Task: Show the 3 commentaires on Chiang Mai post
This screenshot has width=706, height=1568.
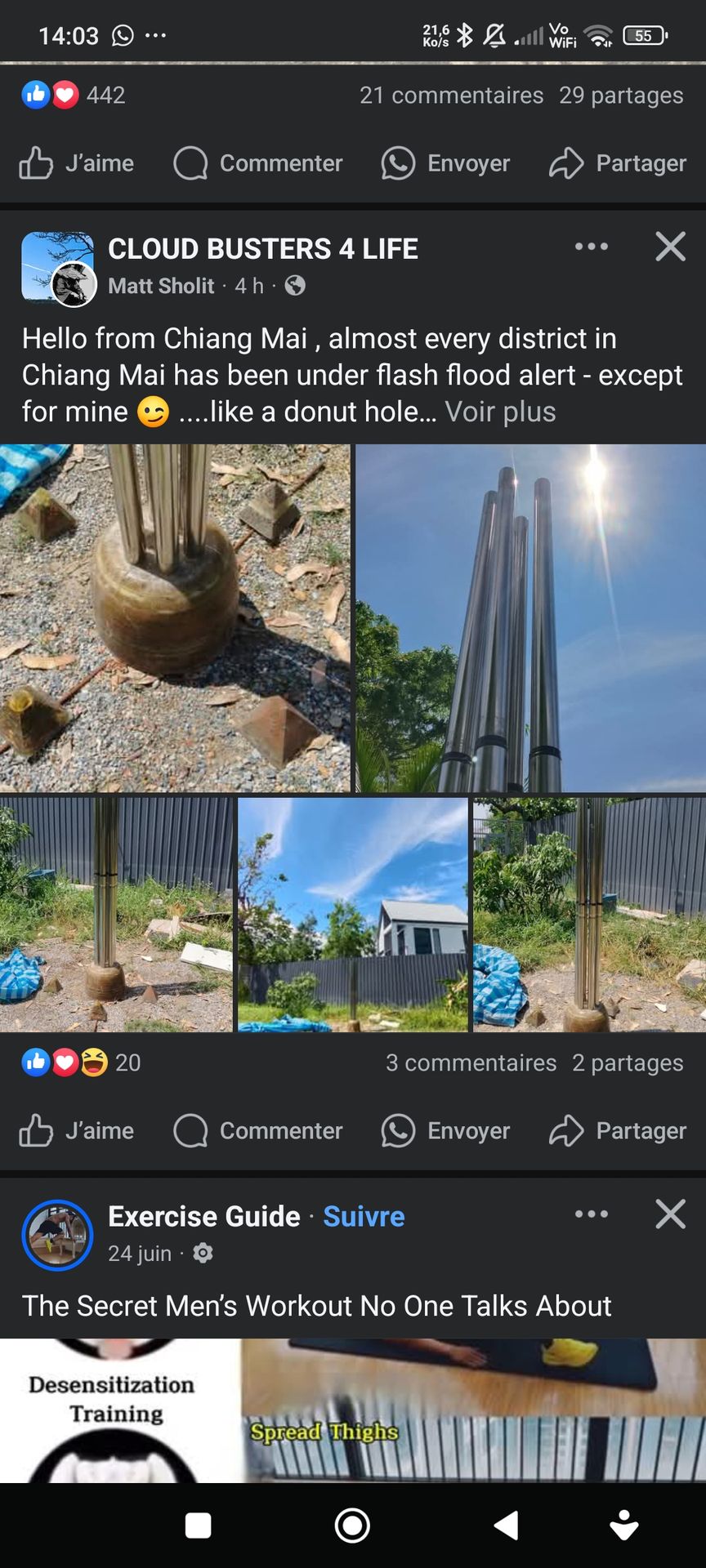Action: (x=471, y=1062)
